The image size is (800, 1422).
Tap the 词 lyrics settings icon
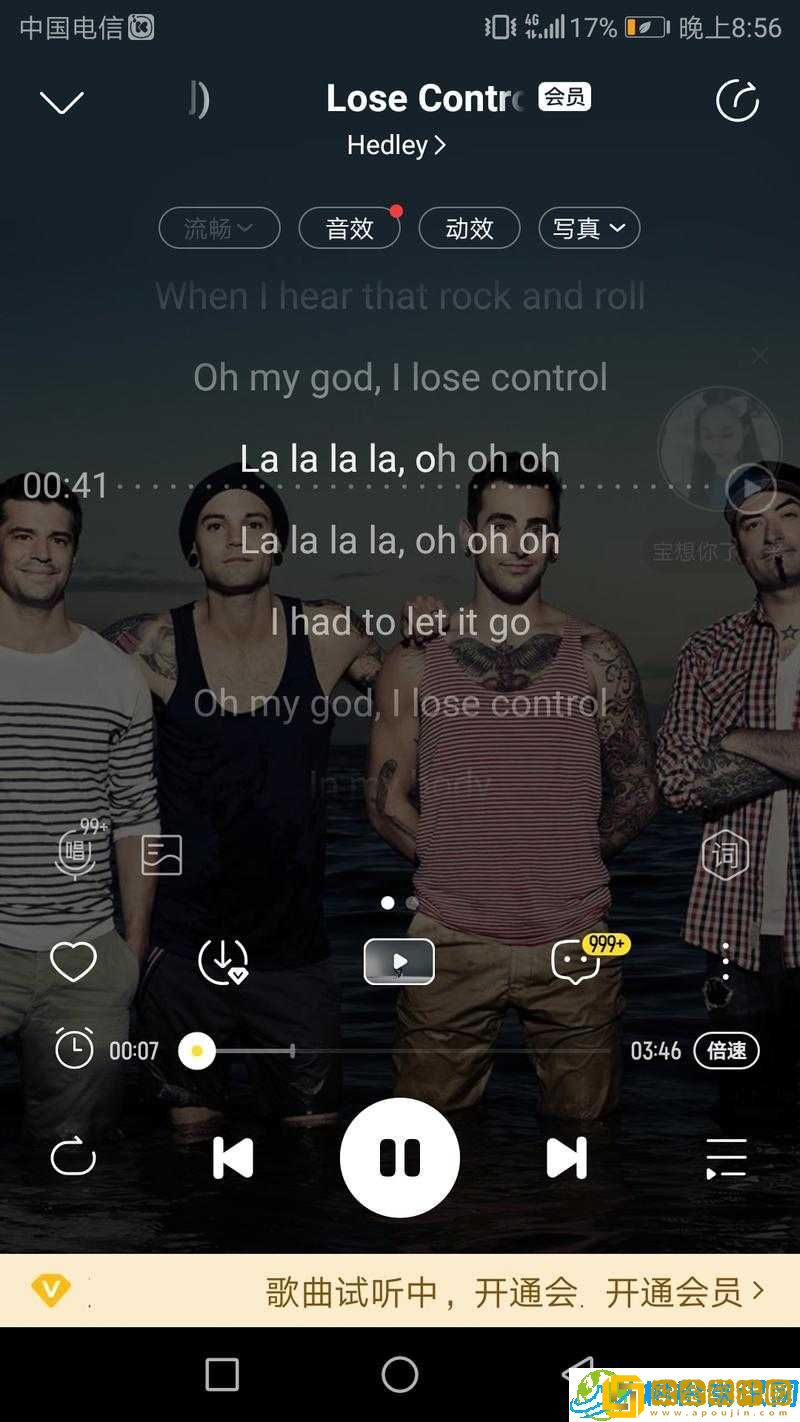tap(725, 855)
